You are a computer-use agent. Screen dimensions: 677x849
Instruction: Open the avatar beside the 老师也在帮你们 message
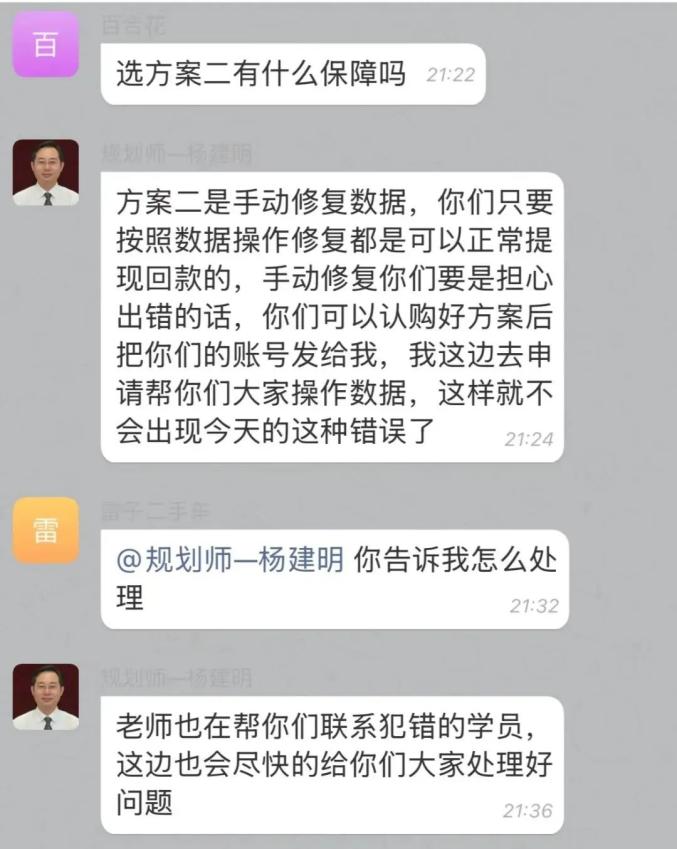pyautogui.click(x=45, y=697)
